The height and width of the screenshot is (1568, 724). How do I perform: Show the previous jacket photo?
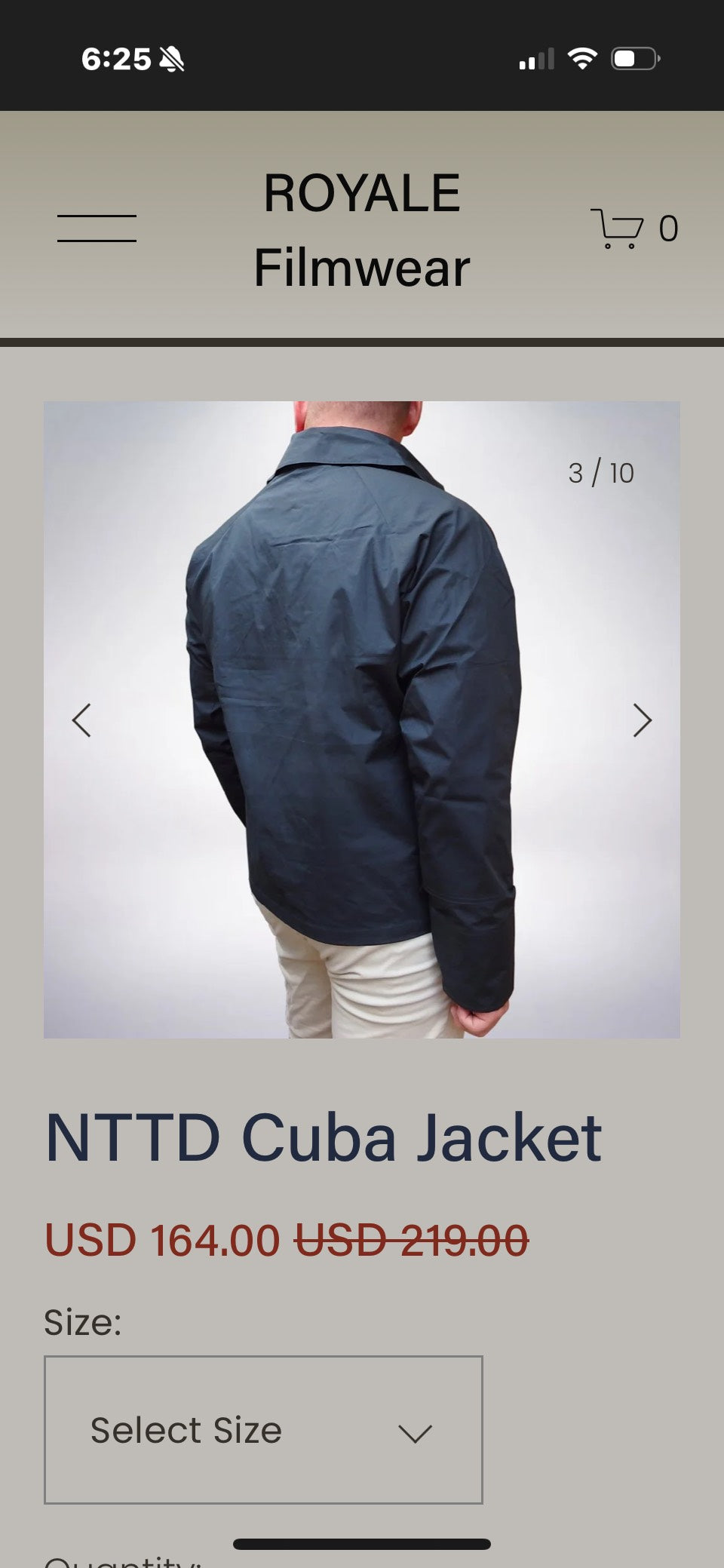(x=81, y=720)
